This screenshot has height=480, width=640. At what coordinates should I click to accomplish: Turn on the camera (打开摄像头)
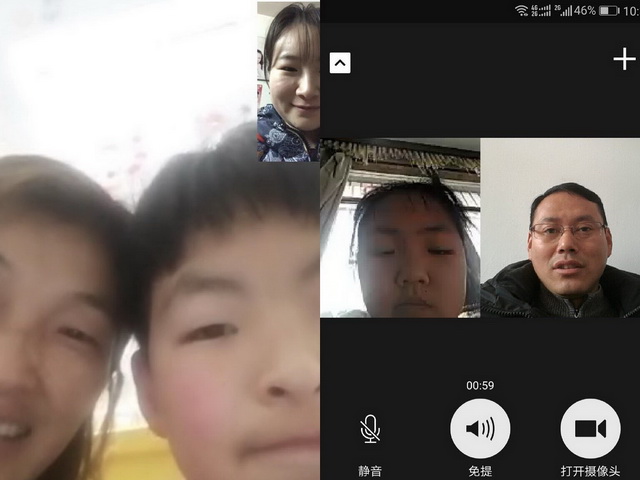(x=590, y=430)
